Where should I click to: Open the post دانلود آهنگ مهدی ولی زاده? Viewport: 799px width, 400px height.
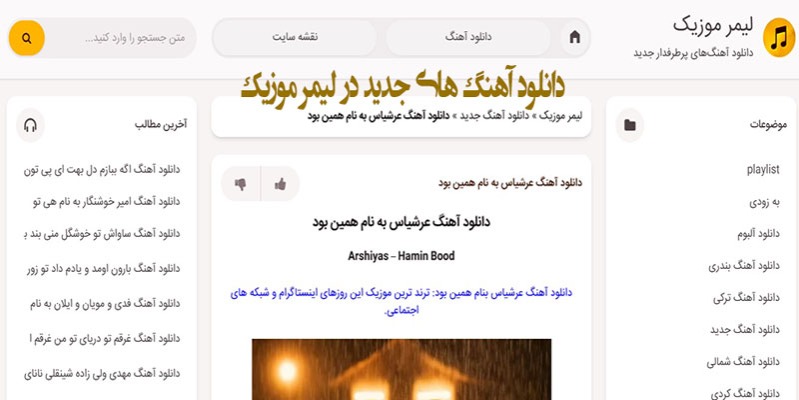pyautogui.click(x=100, y=373)
